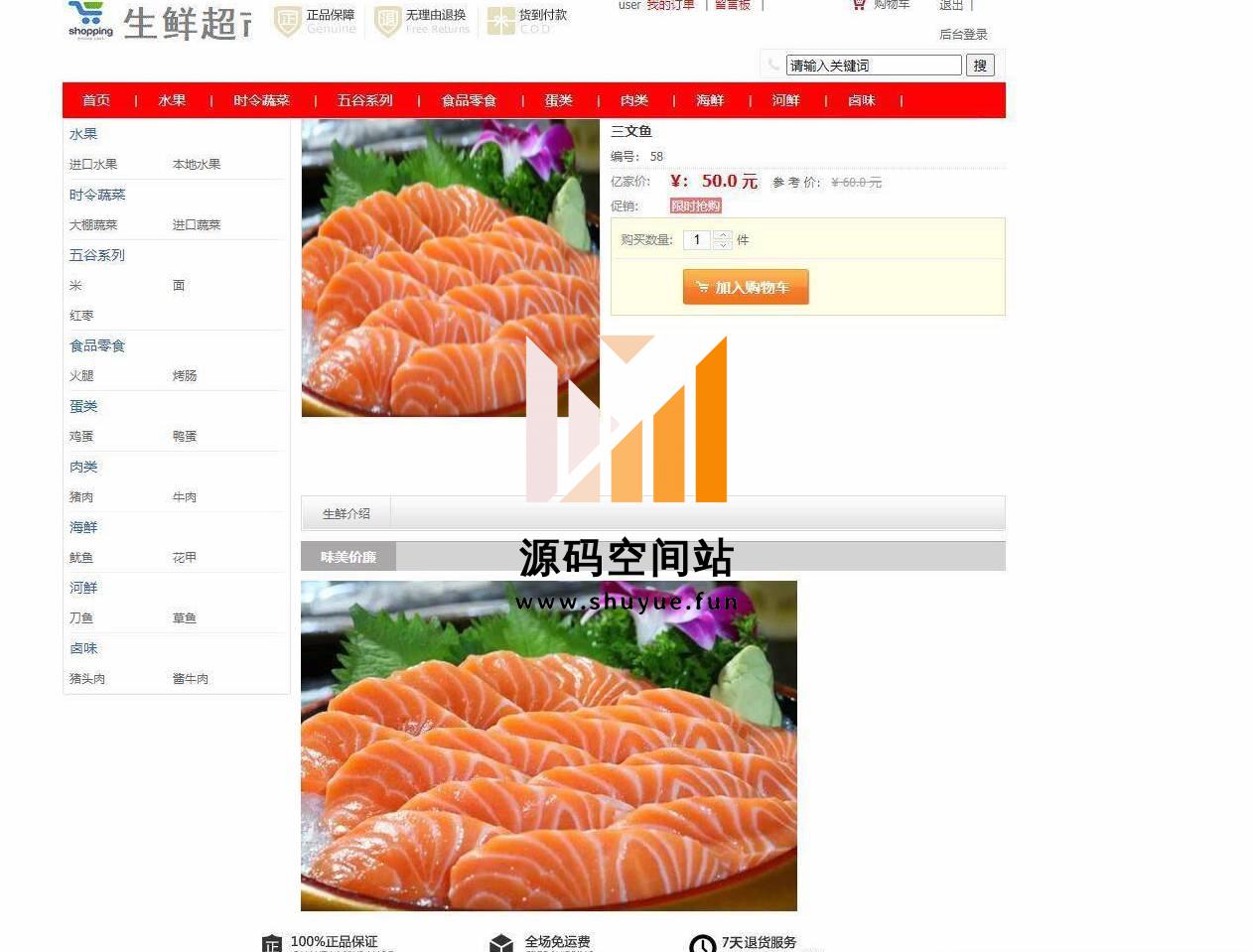
Task: Switch to the 生鲜介绍 tab
Action: click(x=347, y=513)
